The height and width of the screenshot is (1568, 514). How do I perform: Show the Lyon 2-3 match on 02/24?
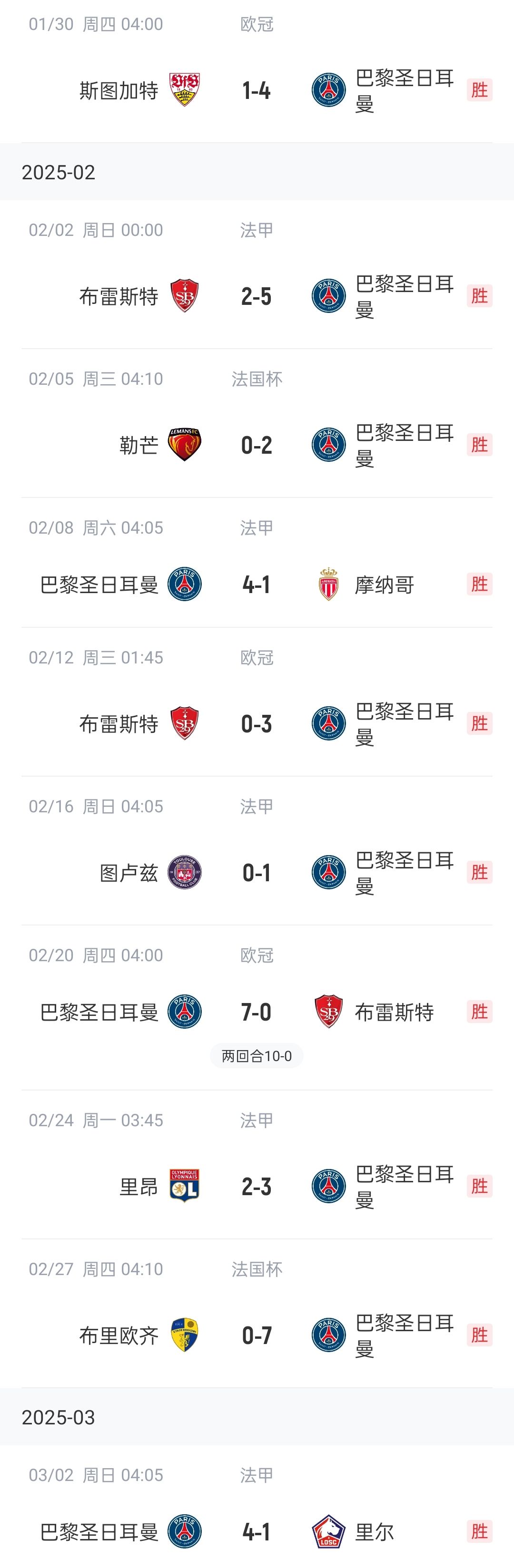tap(257, 1187)
